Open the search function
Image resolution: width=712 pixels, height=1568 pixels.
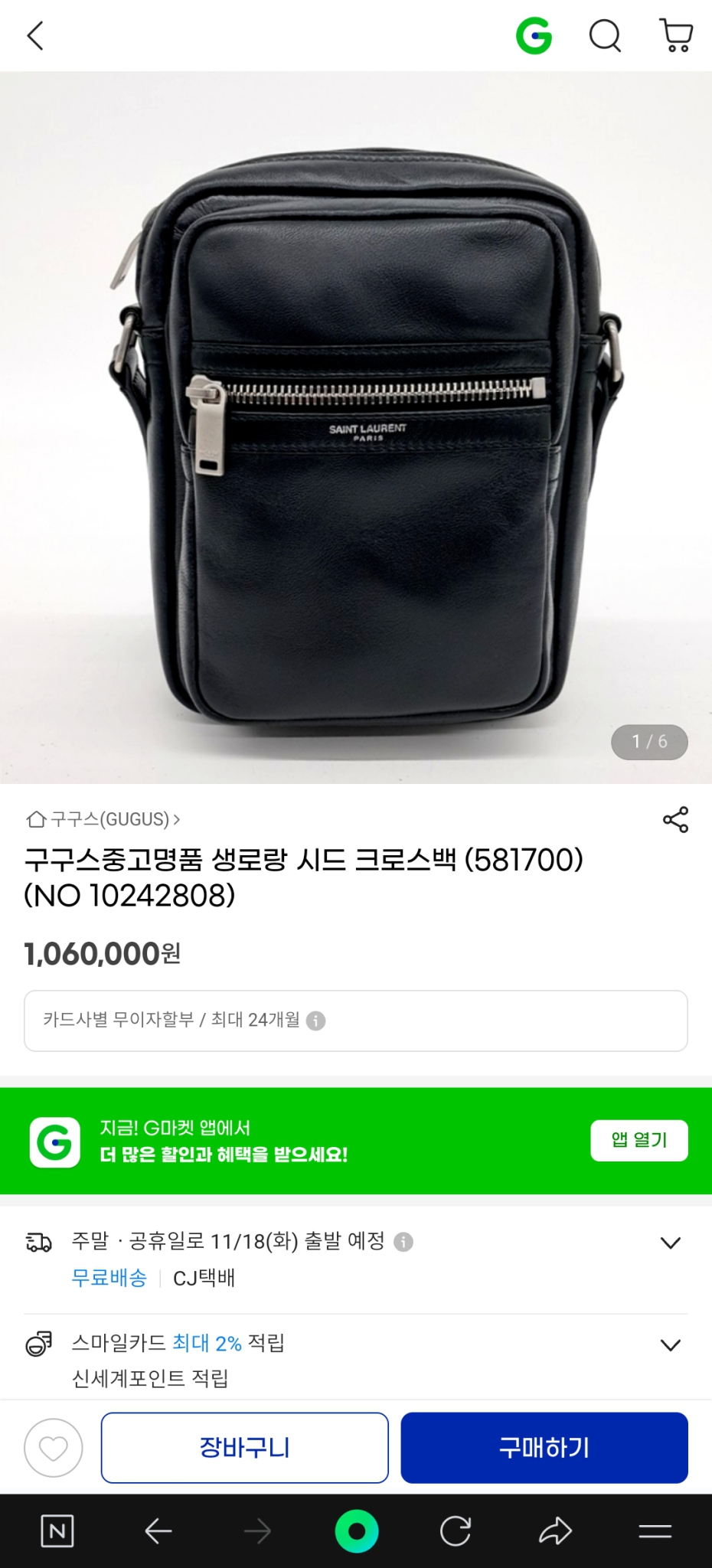pyautogui.click(x=604, y=35)
